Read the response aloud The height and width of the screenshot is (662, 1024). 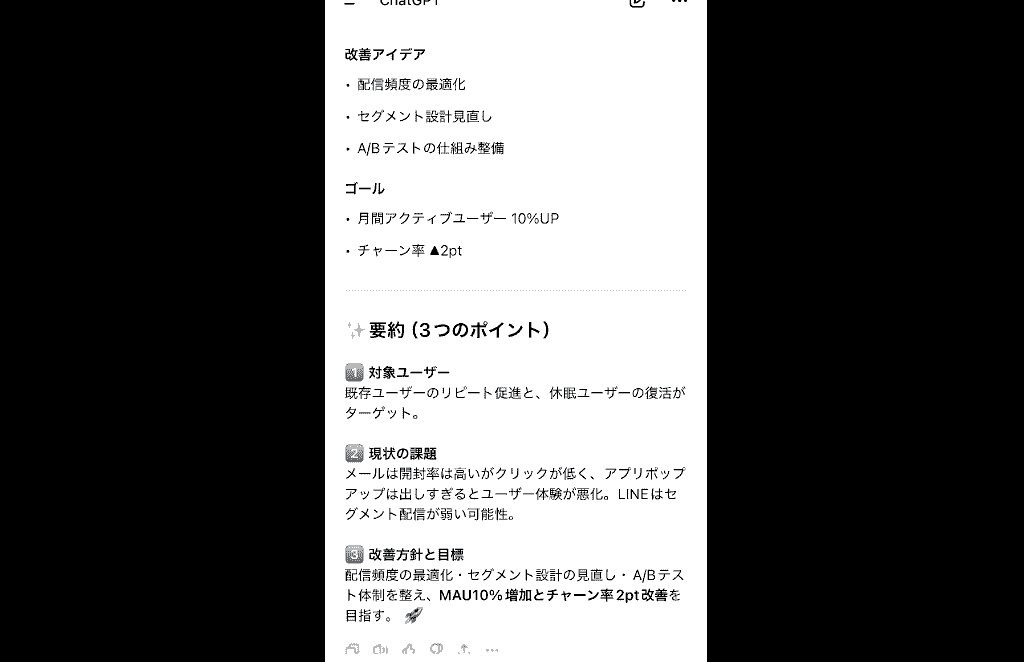380,649
